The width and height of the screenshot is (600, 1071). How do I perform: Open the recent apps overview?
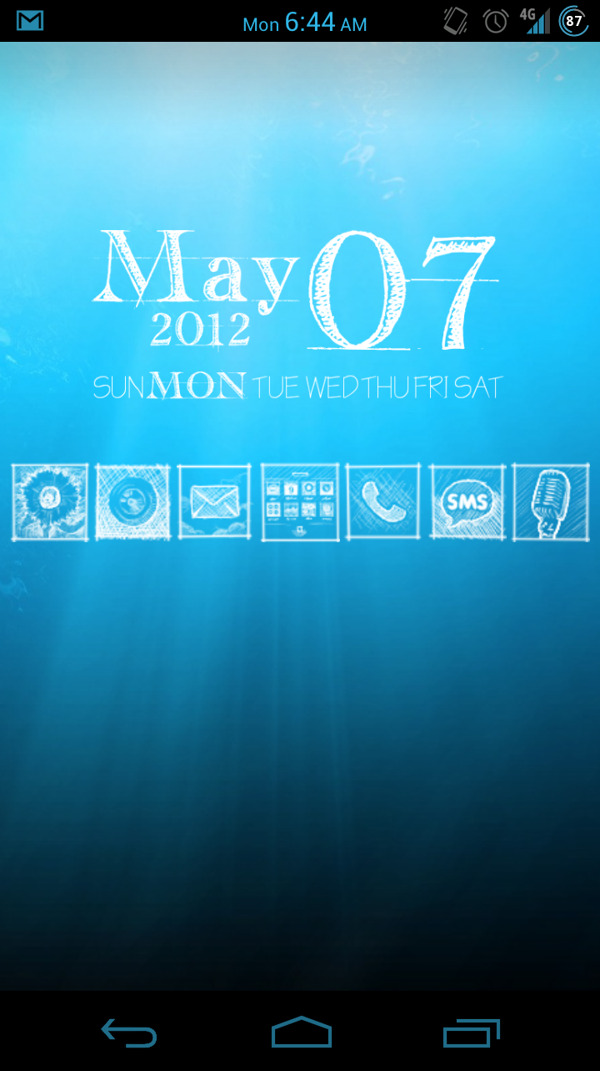[x=471, y=1032]
